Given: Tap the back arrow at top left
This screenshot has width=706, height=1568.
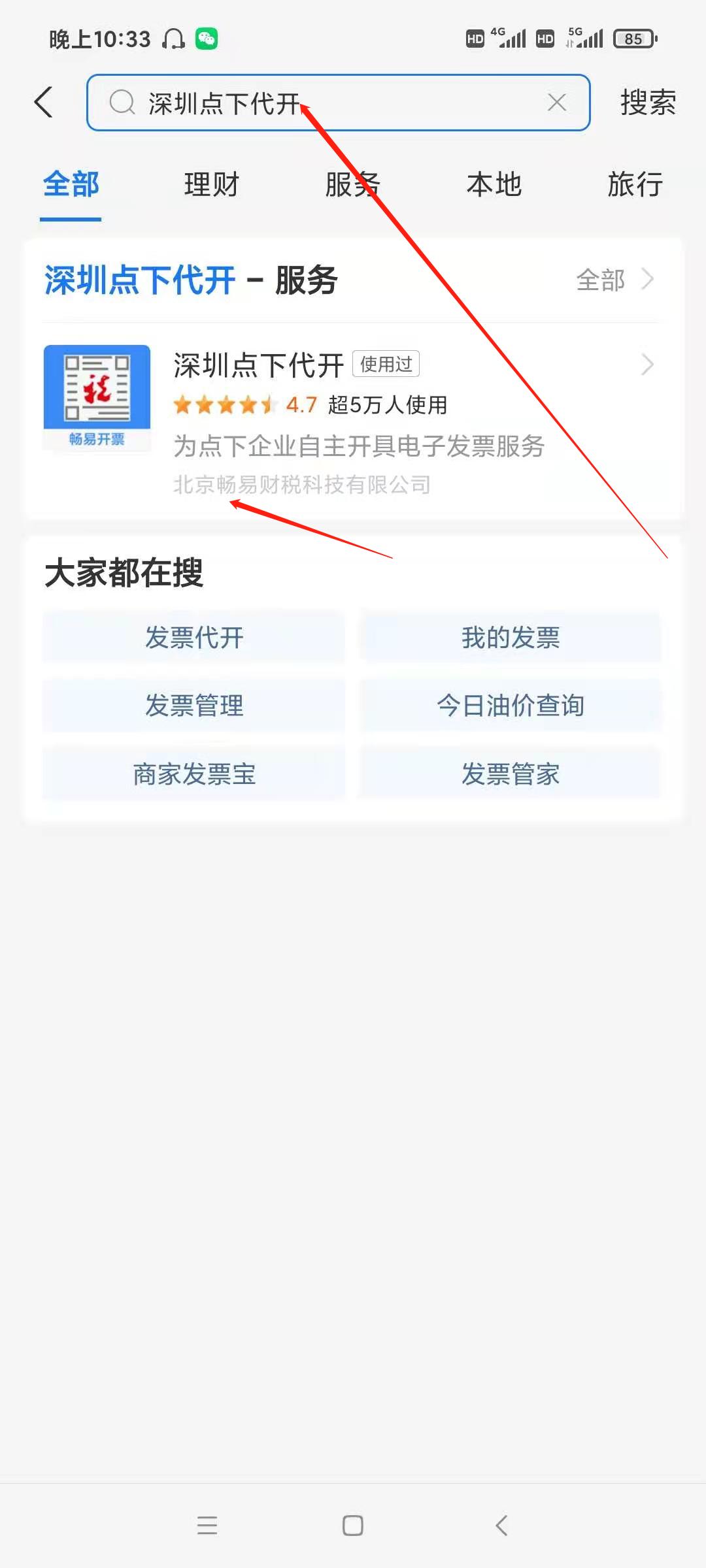Looking at the screenshot, I should pos(43,102).
